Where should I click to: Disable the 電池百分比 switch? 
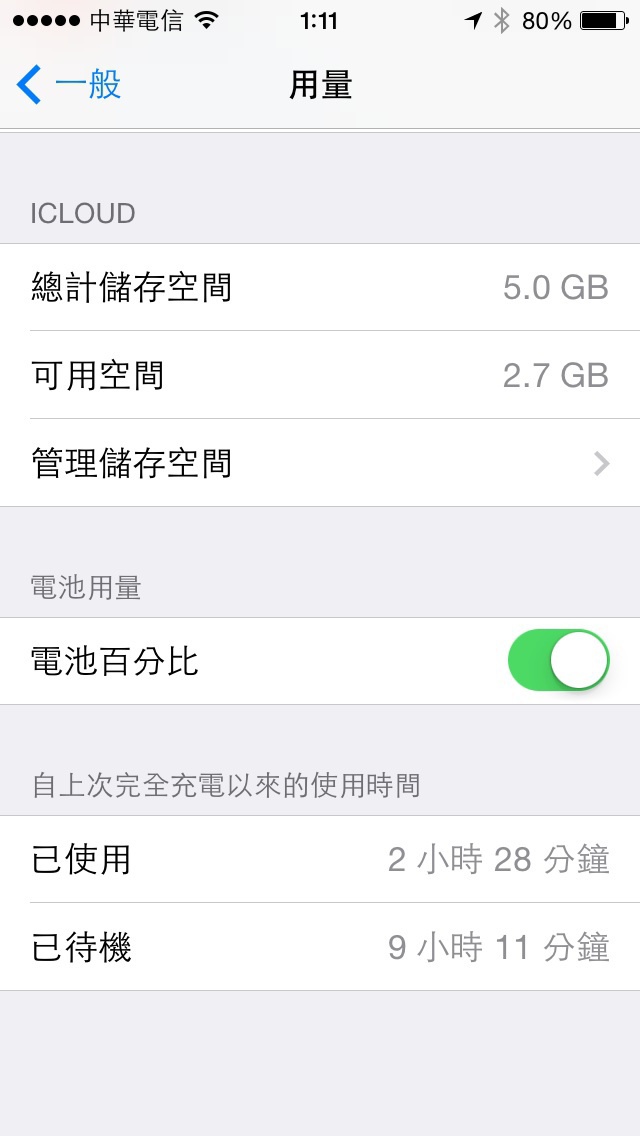click(558, 660)
